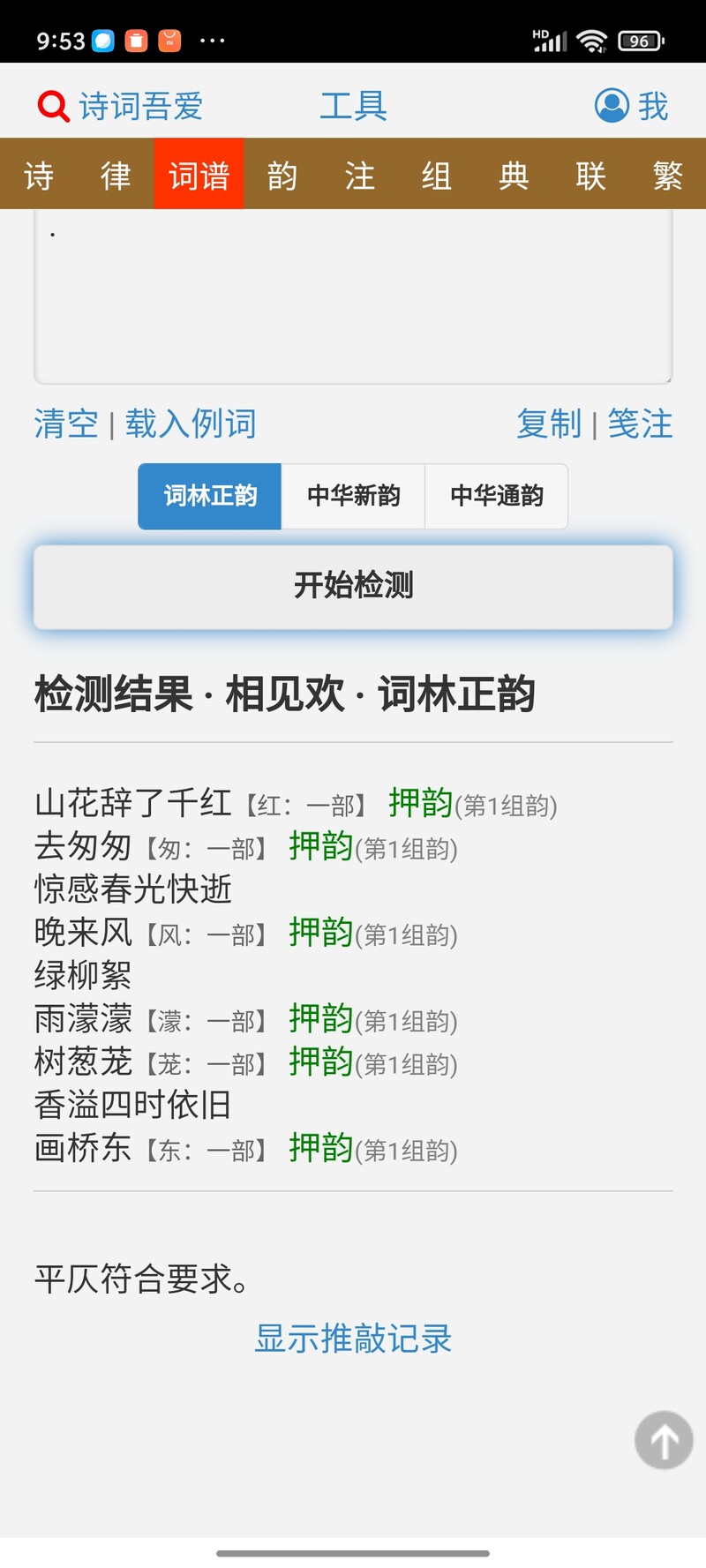Copy the text with 复制

click(x=549, y=424)
